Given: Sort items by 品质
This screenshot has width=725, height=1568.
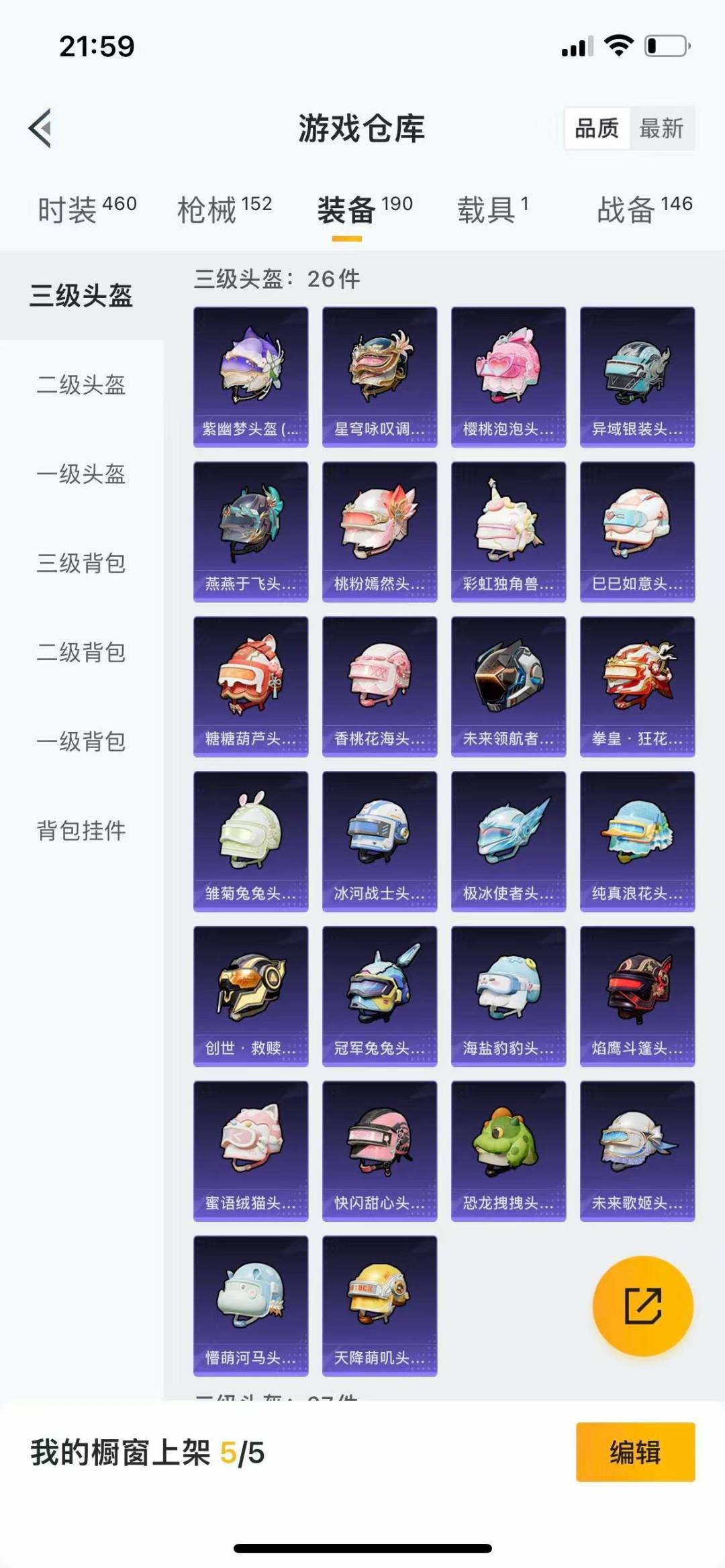Looking at the screenshot, I should pyautogui.click(x=596, y=127).
